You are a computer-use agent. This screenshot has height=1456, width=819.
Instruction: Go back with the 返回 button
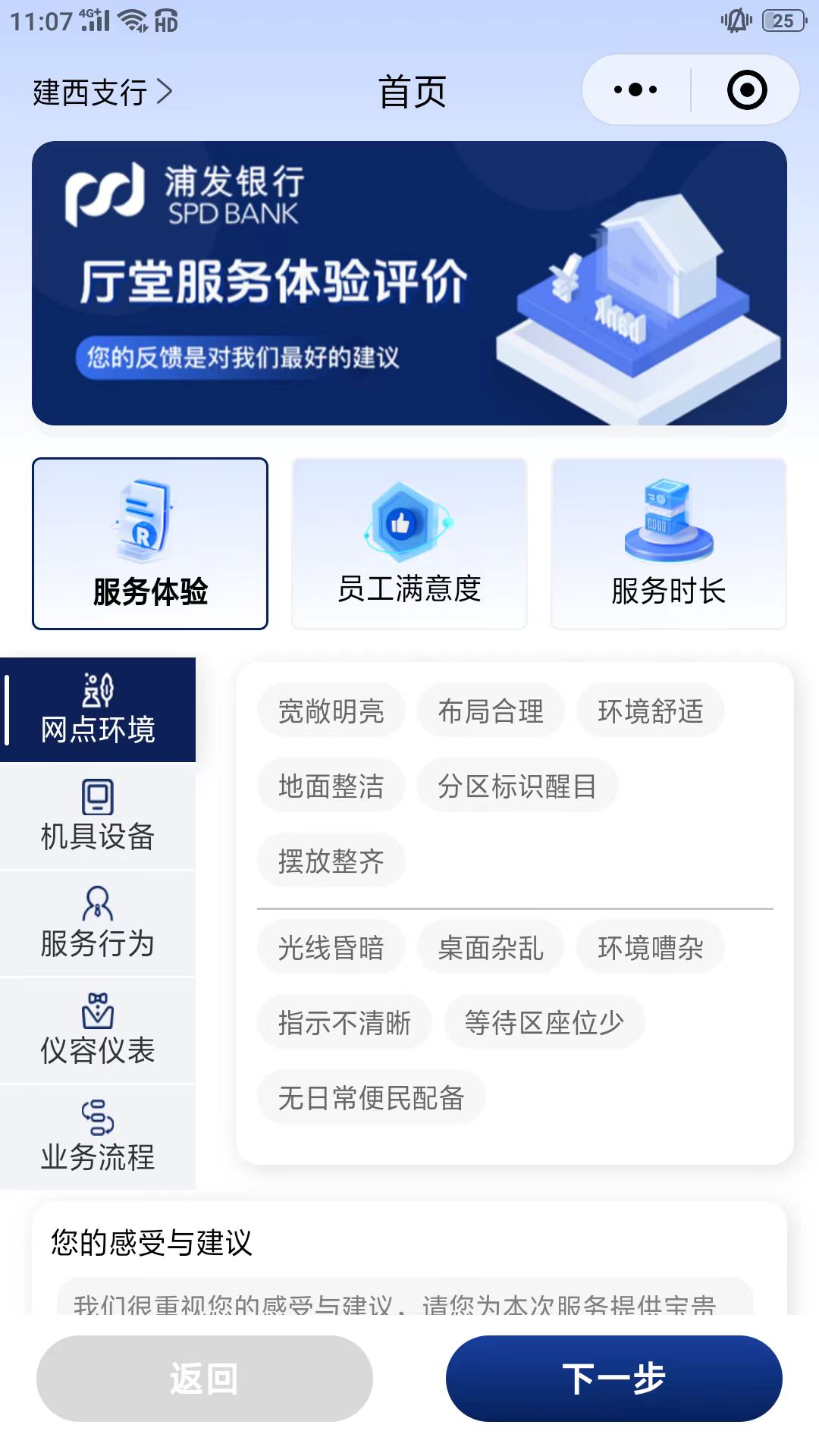pyautogui.click(x=205, y=1378)
